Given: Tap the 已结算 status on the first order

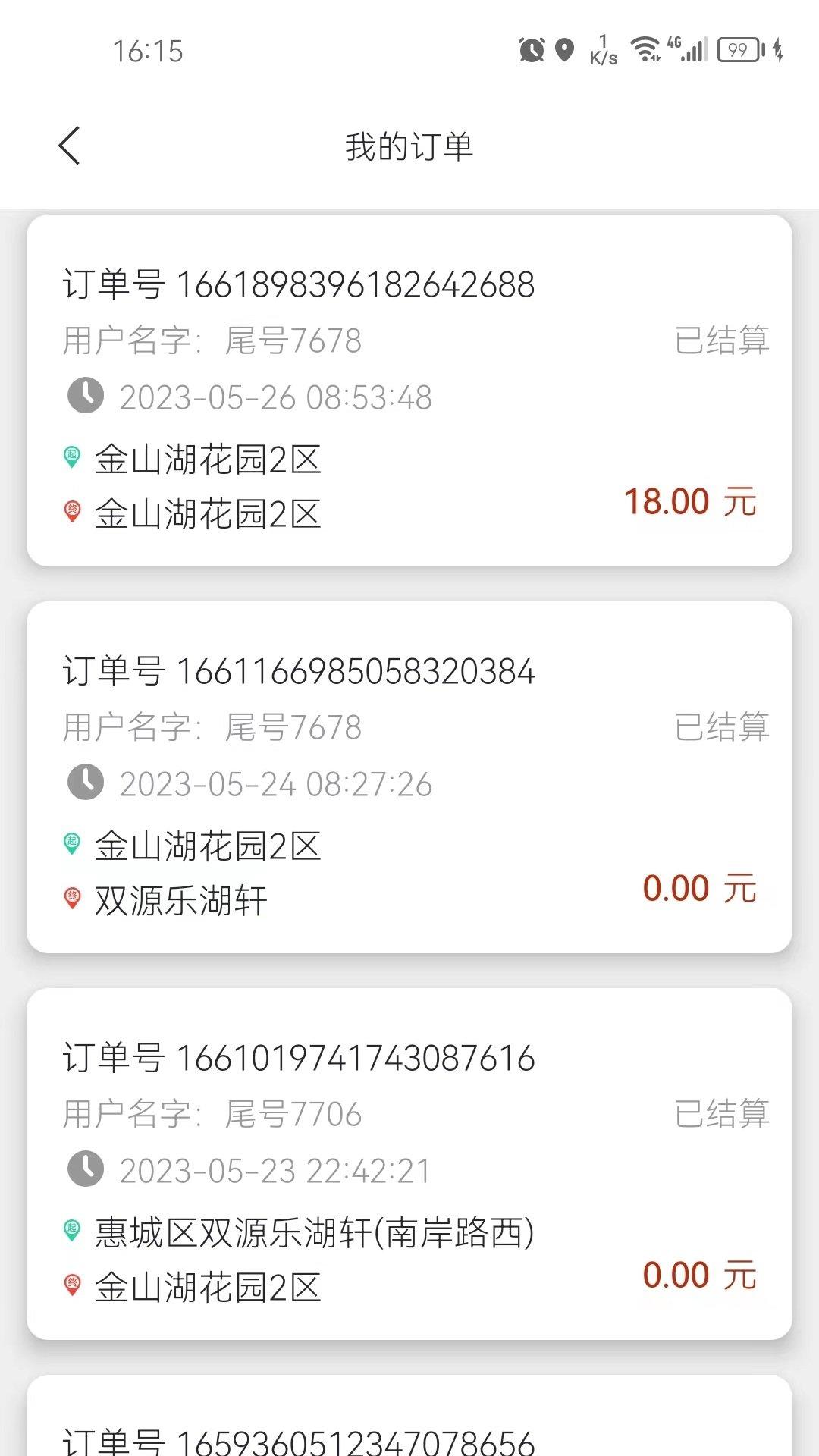Looking at the screenshot, I should (x=722, y=340).
